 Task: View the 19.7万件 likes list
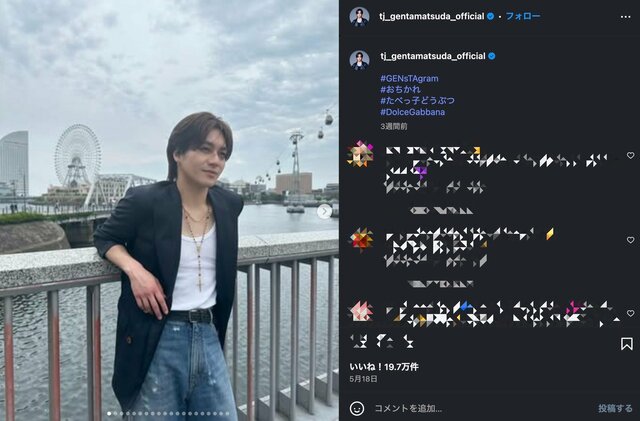click(x=386, y=367)
